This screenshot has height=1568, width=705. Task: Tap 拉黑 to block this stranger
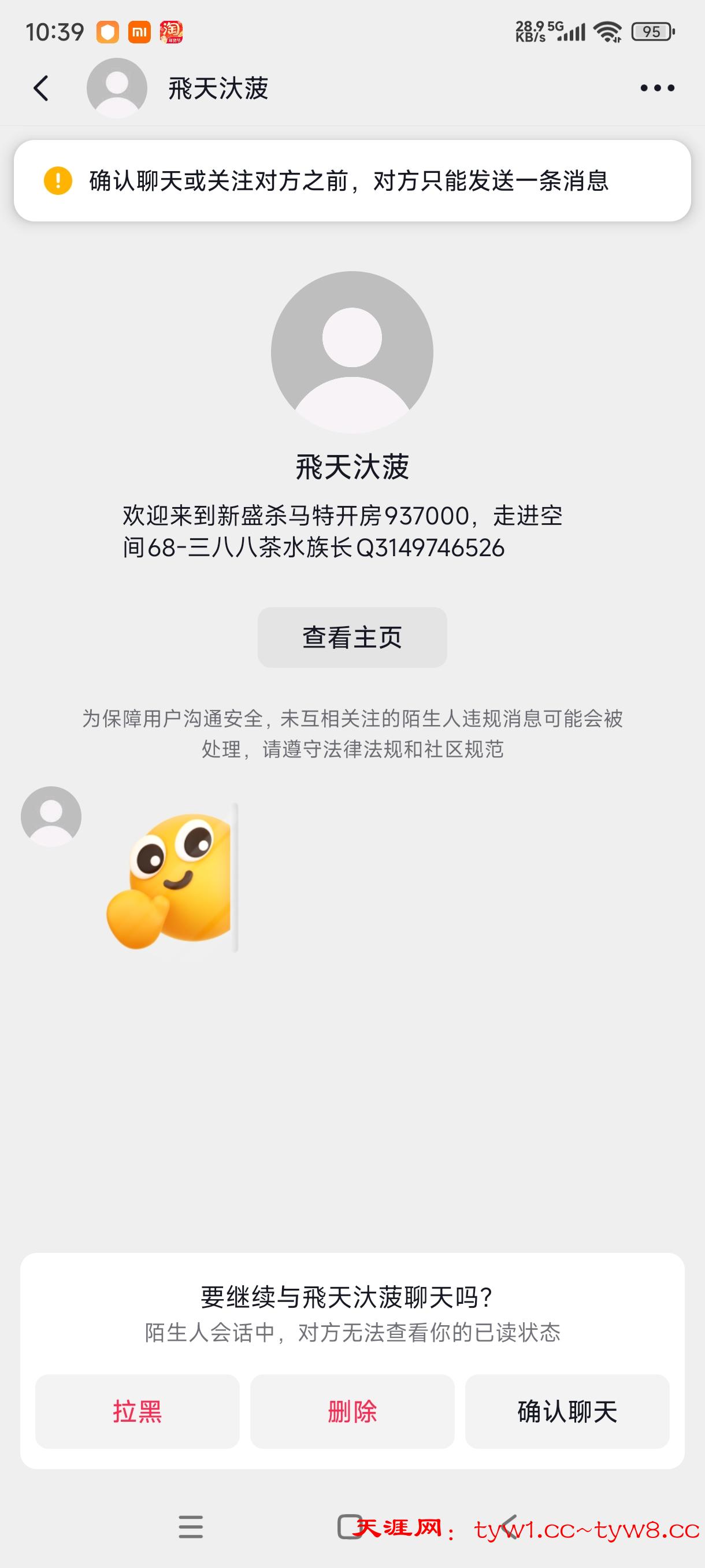(137, 1411)
